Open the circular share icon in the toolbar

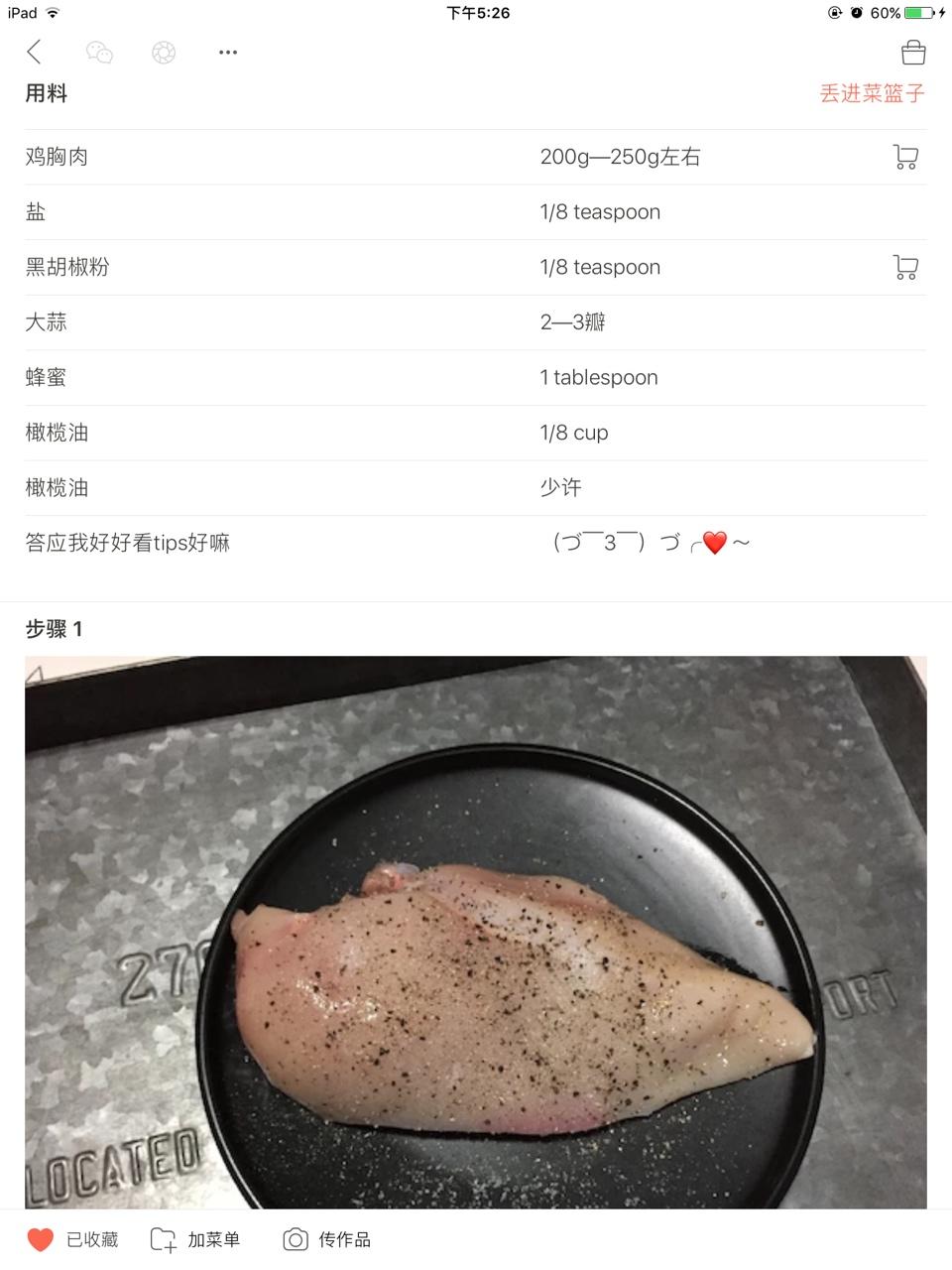[x=163, y=52]
